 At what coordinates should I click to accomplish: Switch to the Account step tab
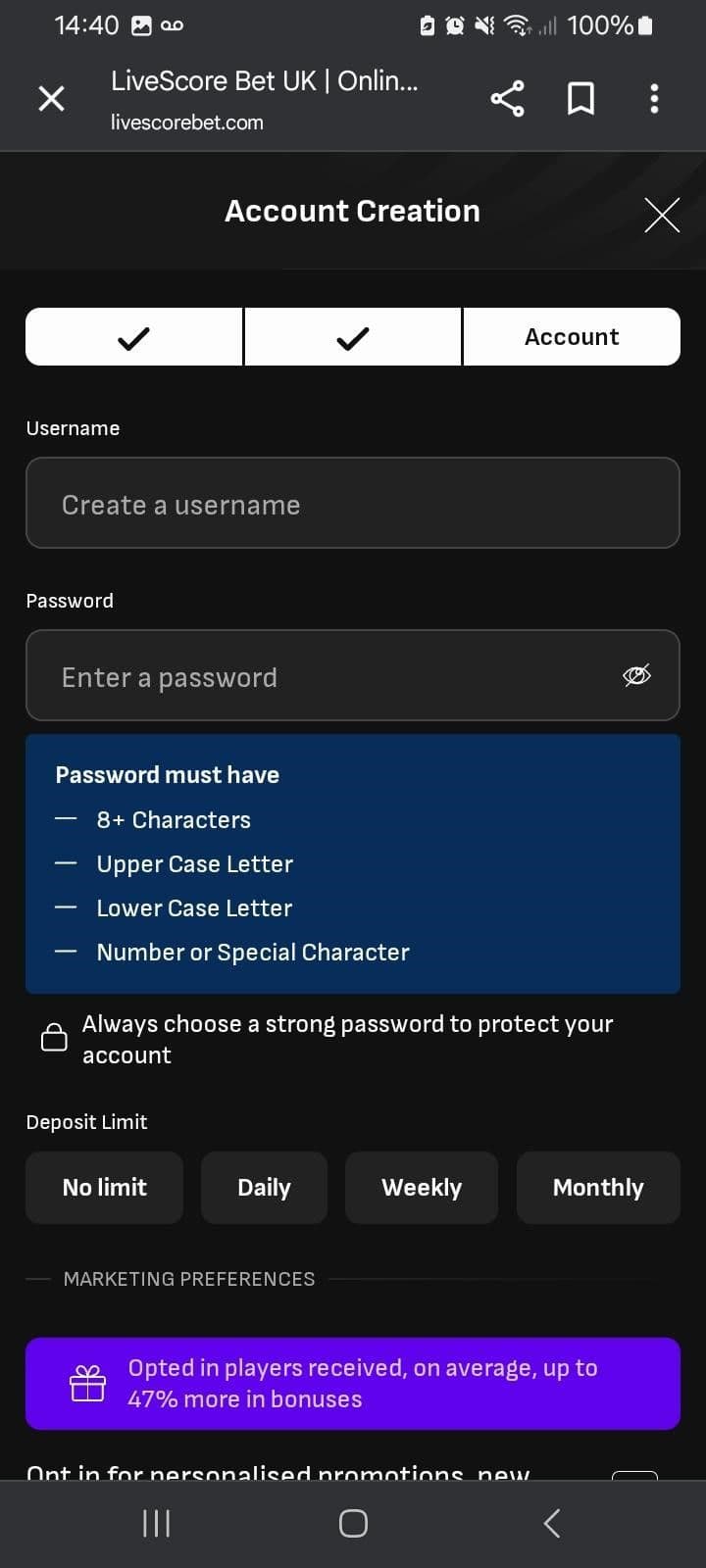pos(571,336)
